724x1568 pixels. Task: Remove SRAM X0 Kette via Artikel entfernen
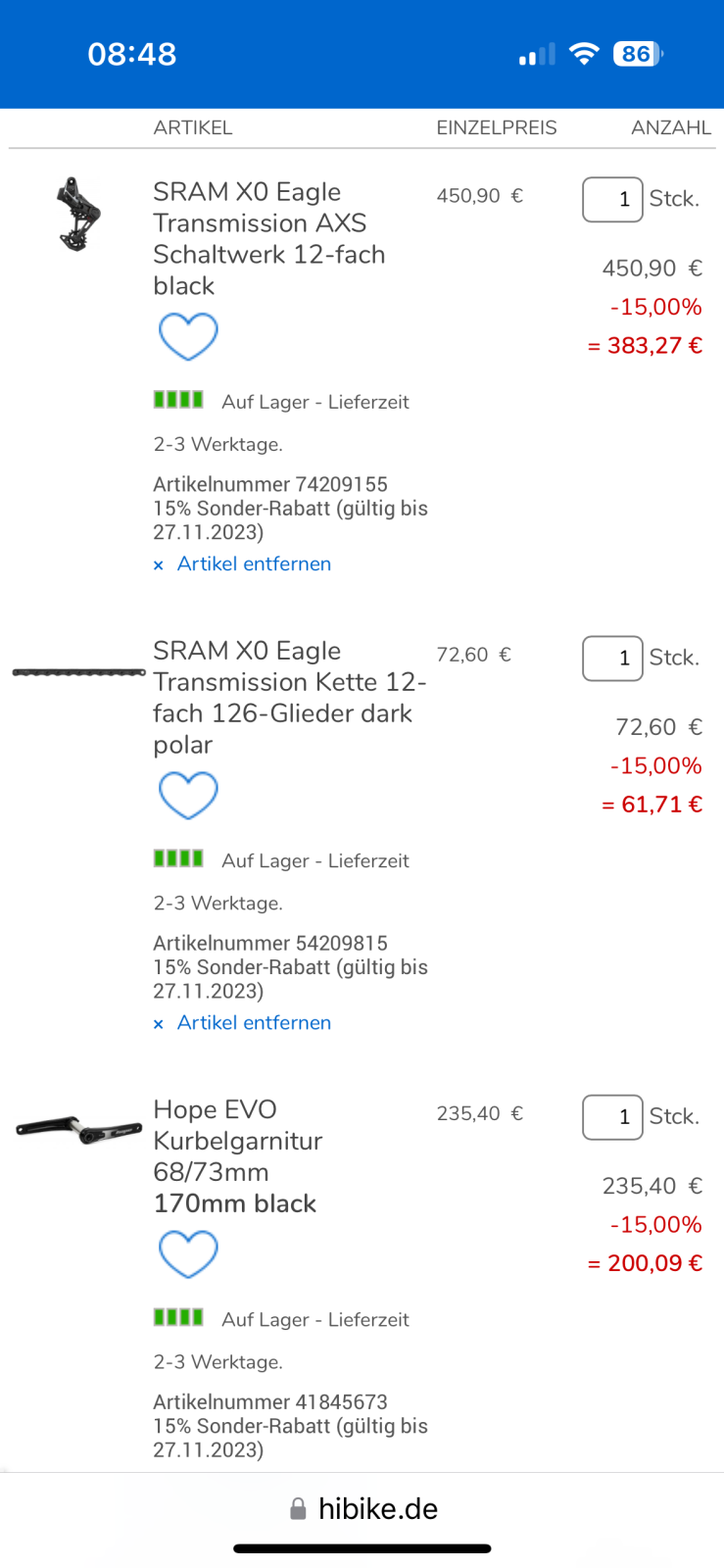pos(253,1022)
